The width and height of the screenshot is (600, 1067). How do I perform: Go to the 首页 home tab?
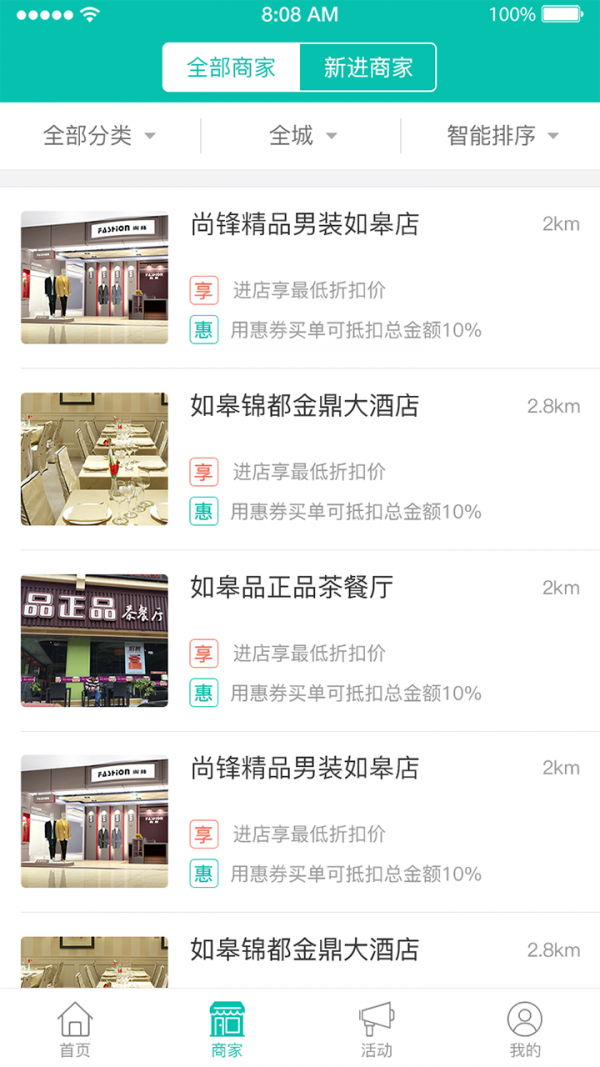click(x=75, y=1029)
